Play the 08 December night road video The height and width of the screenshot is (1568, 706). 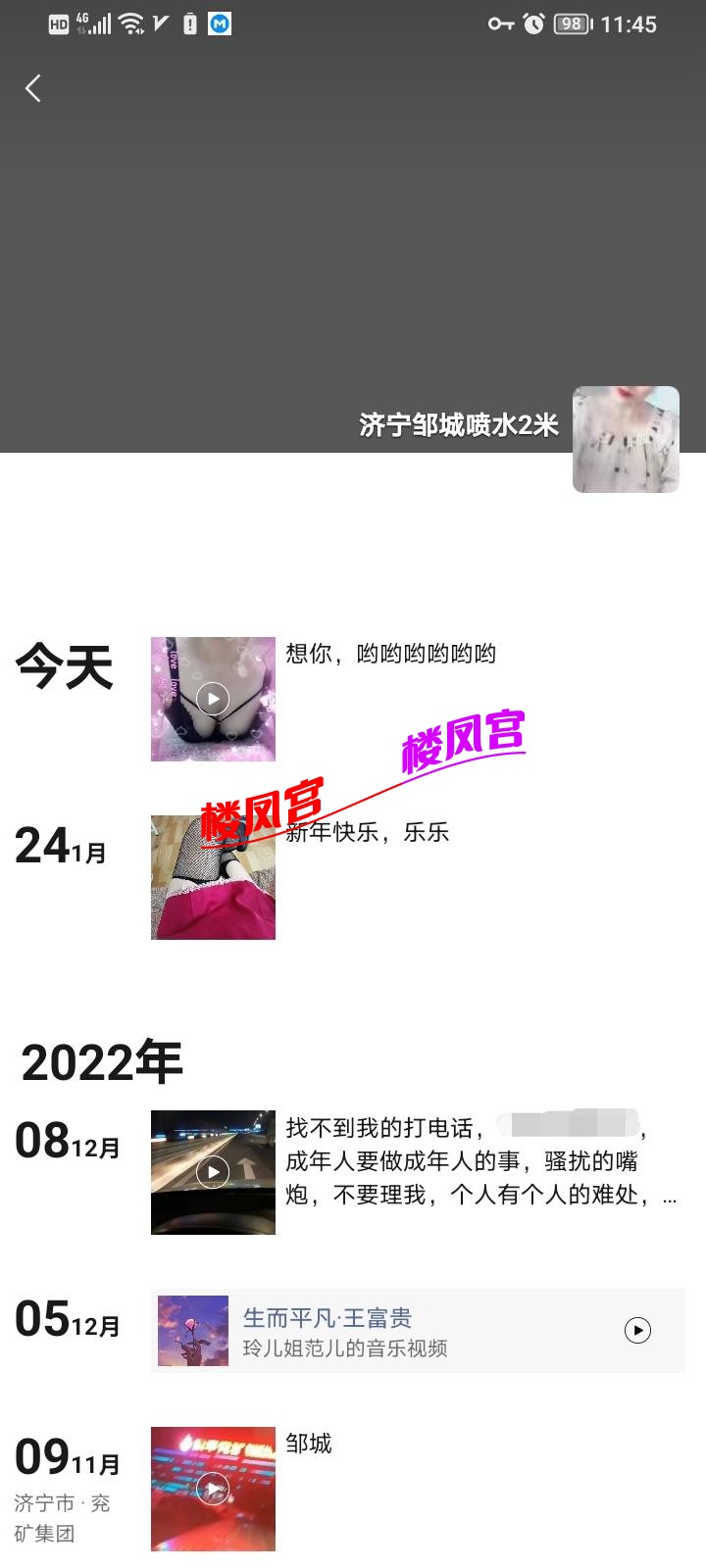click(213, 1171)
